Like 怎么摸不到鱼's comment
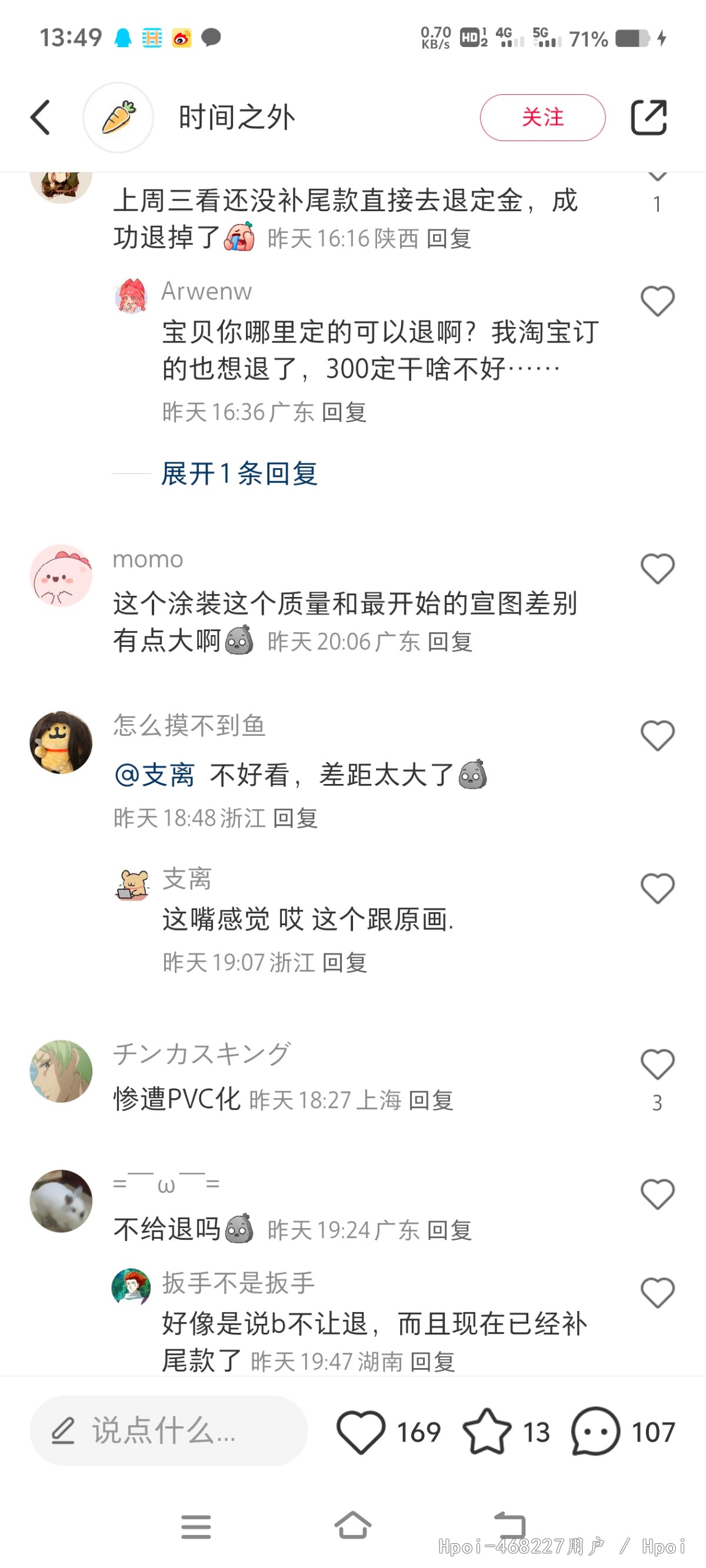Viewport: 706px width, 1568px height. click(657, 735)
